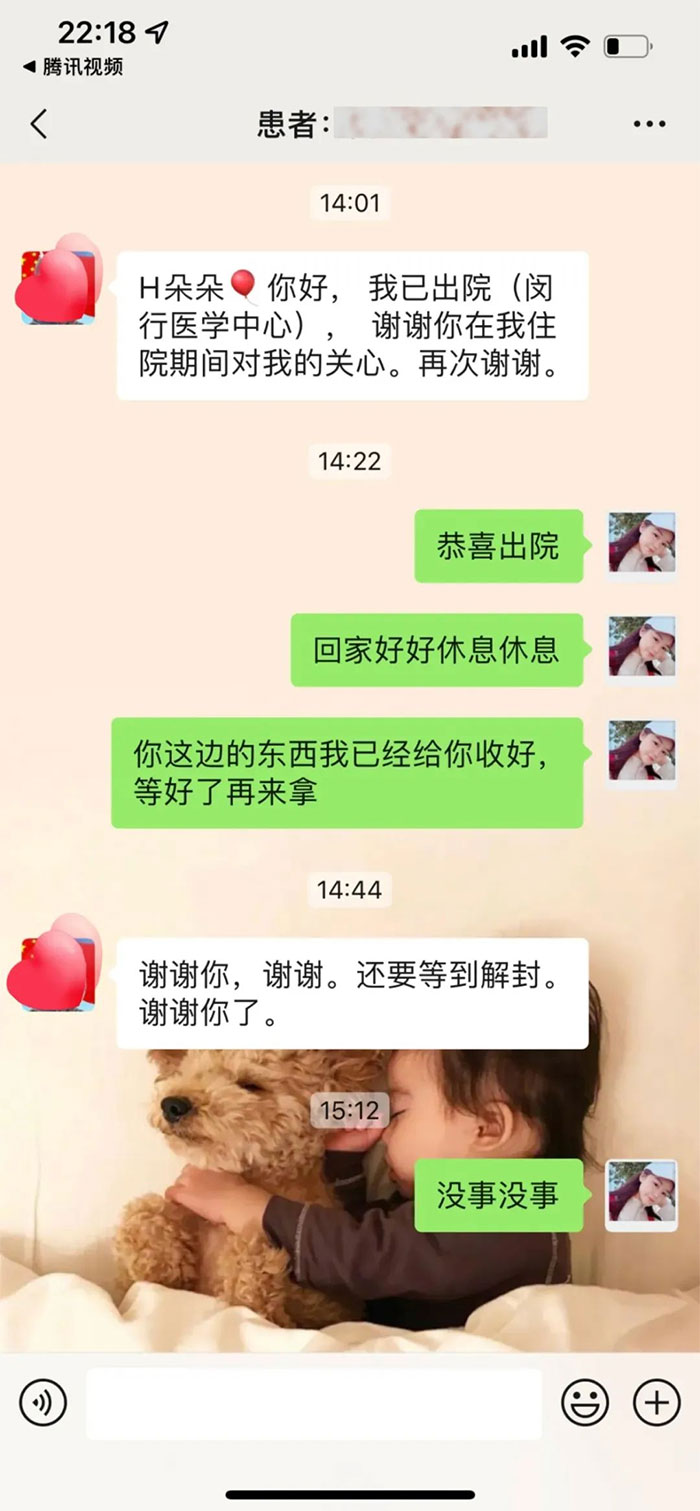Go back to the chat list
The height and width of the screenshot is (1511, 700).
tap(39, 124)
